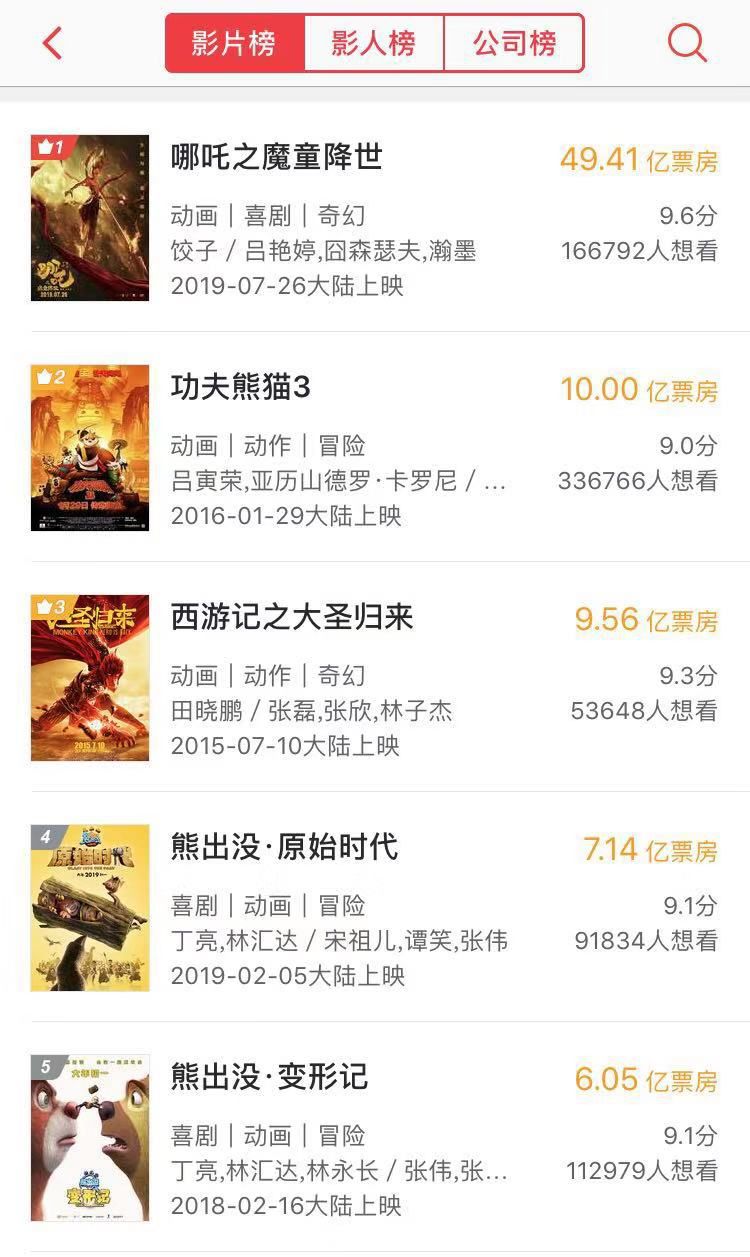750x1257 pixels.
Task: Open the search magnifier icon
Action: pos(687,43)
